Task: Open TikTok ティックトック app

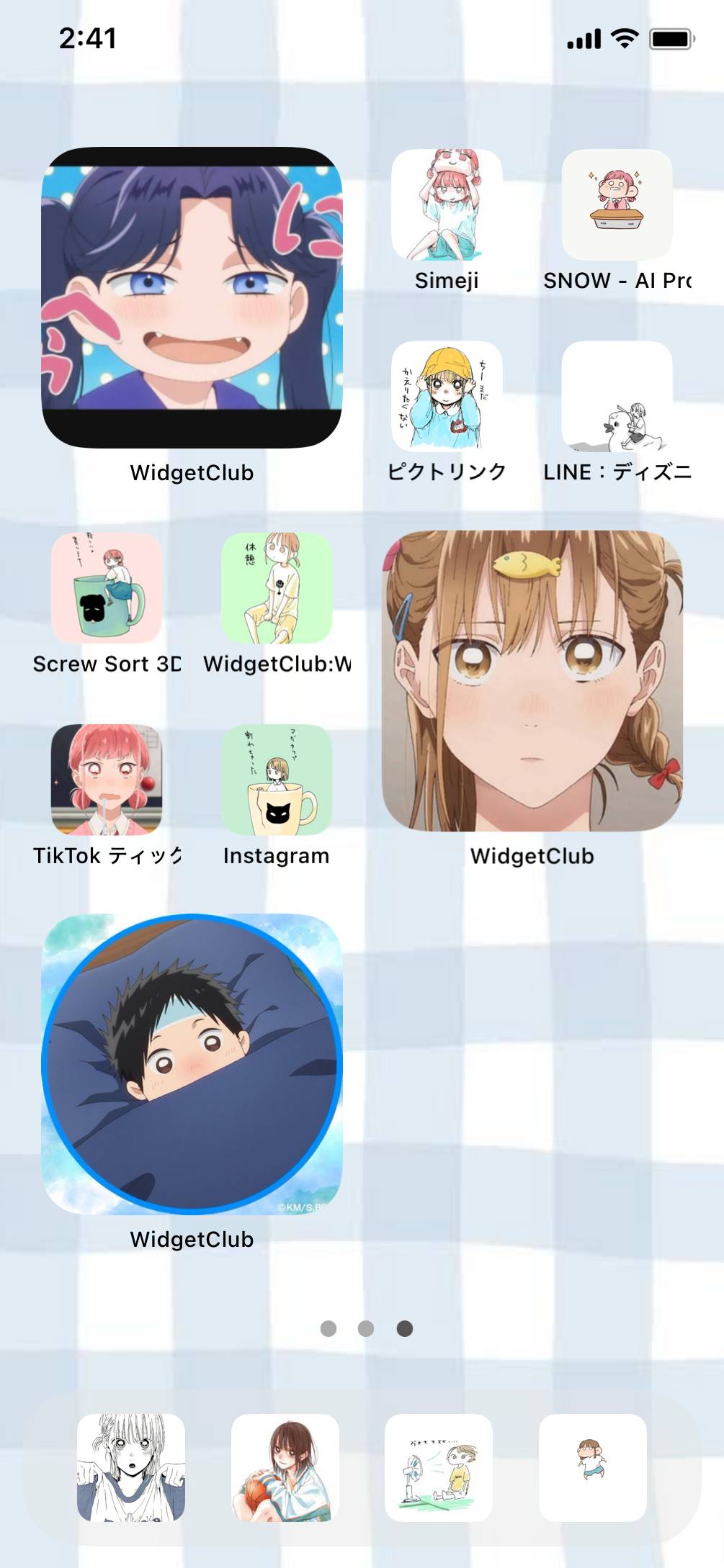Action: coord(107,780)
